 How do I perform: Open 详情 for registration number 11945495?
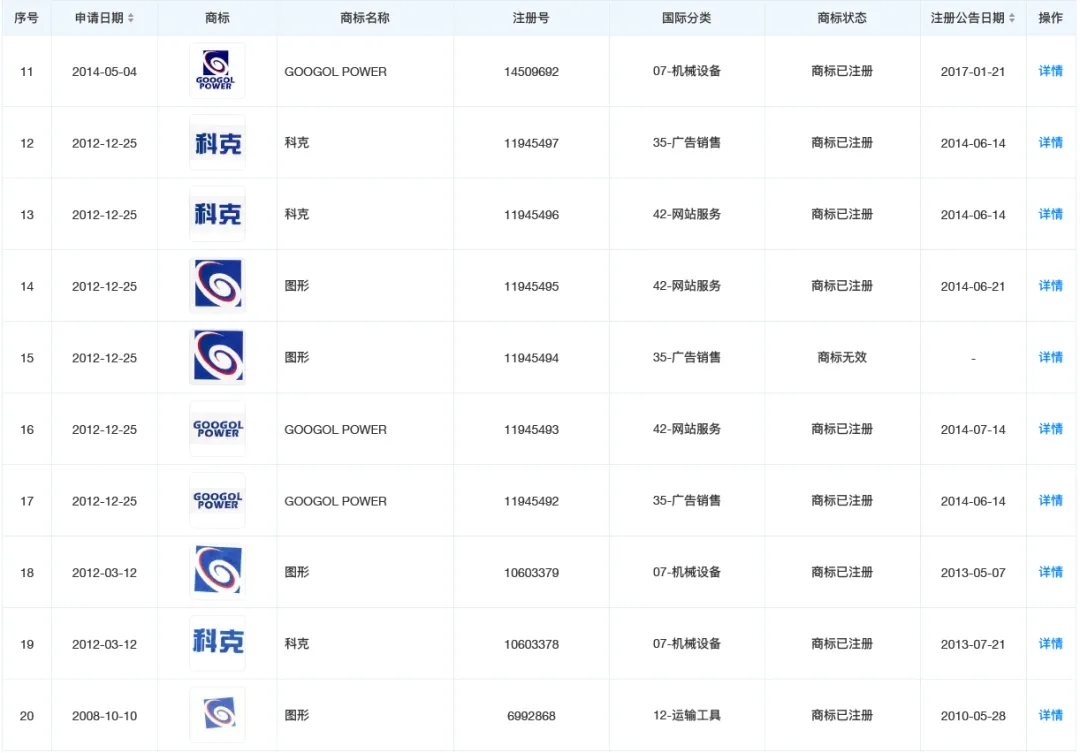pyautogui.click(x=1050, y=286)
